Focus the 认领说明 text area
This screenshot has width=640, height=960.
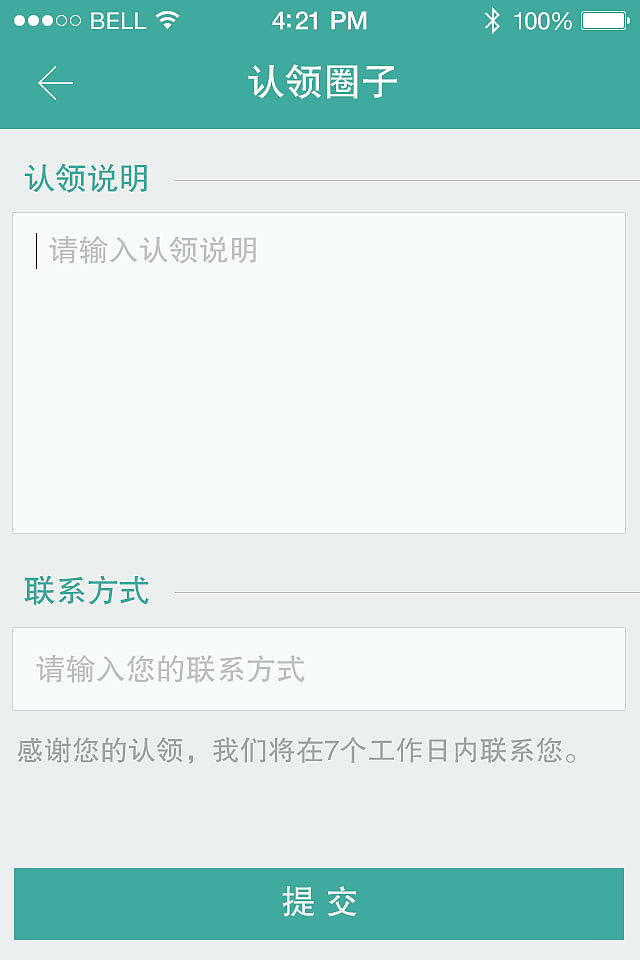click(319, 372)
